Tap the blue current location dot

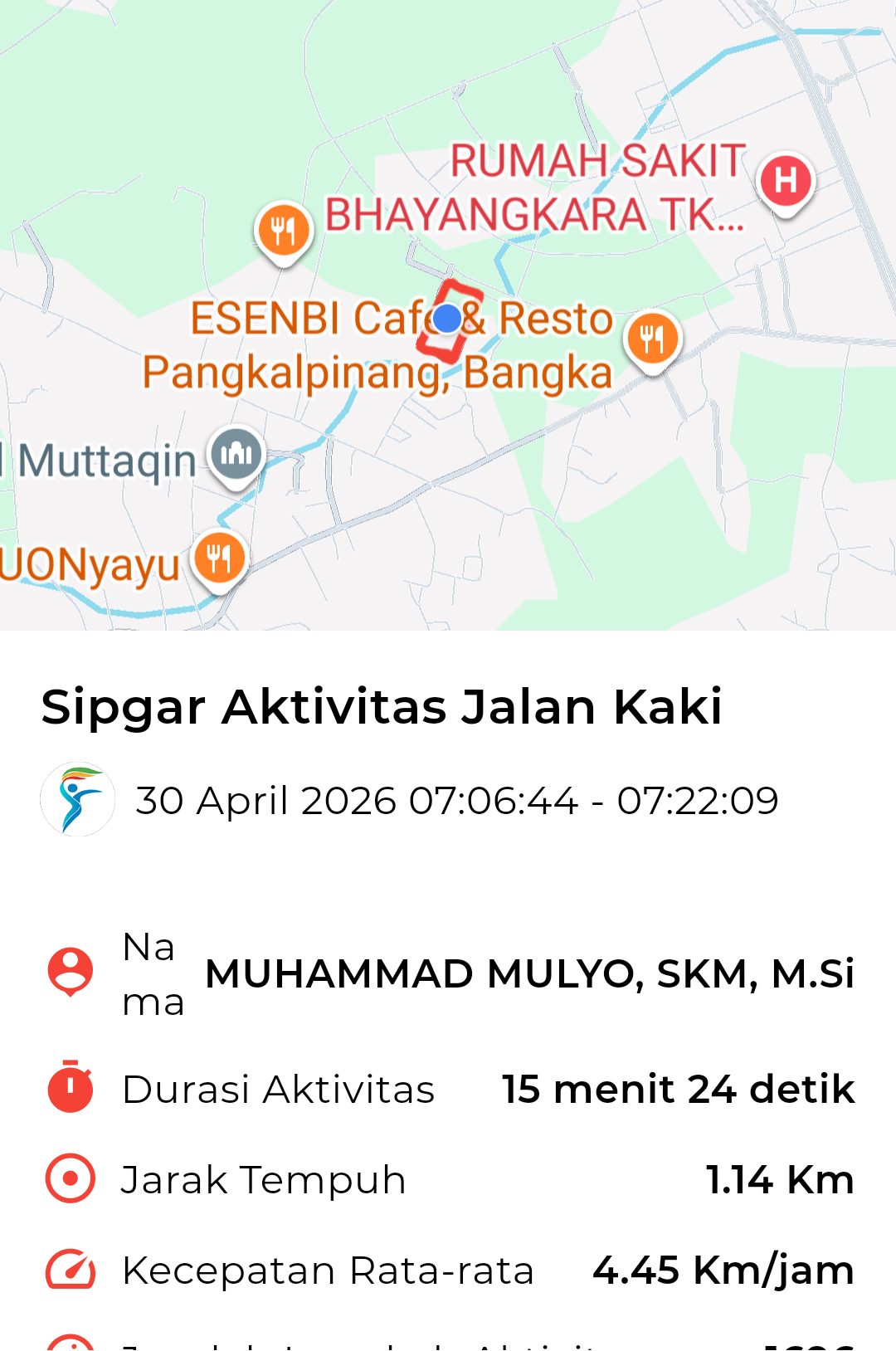click(x=447, y=319)
